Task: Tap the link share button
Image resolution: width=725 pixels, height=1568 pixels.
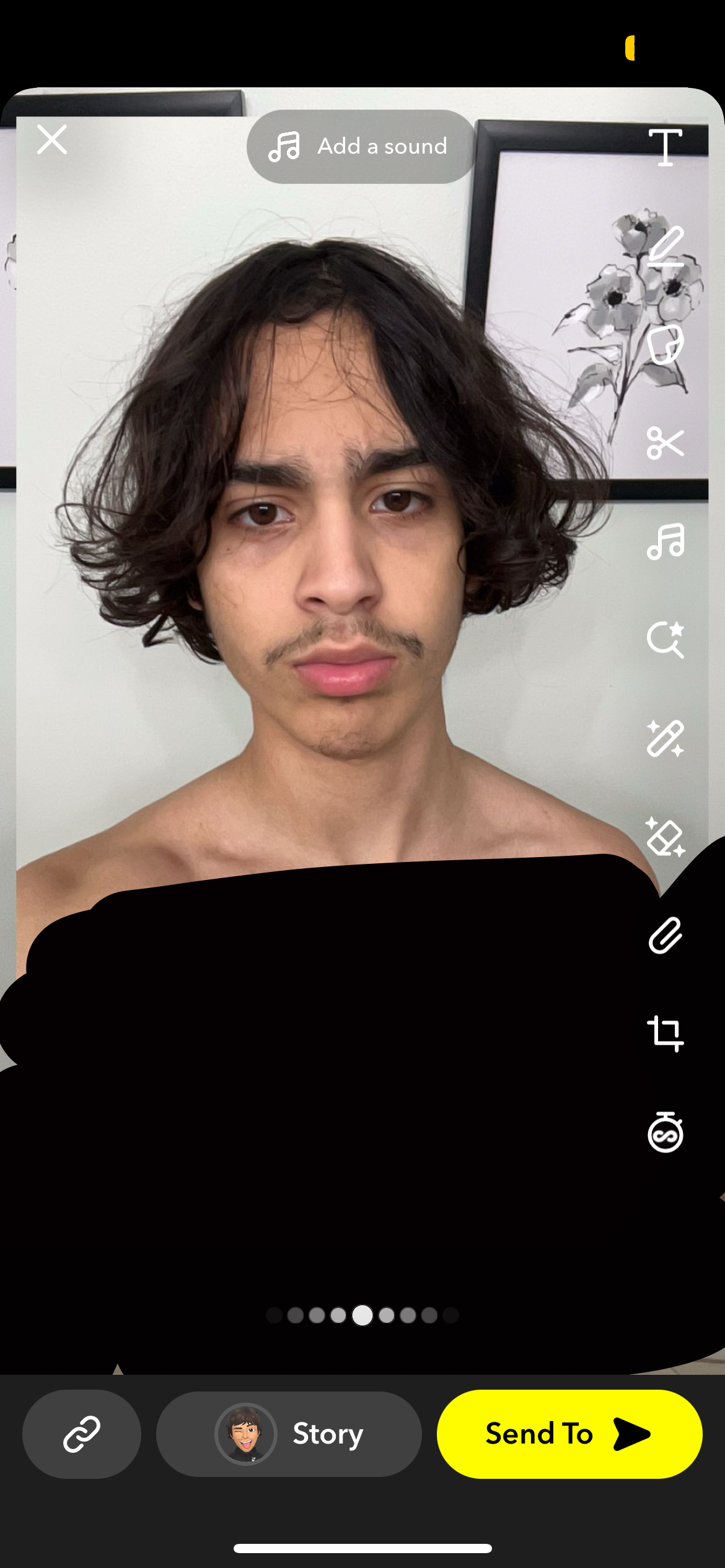Action: (82, 1434)
